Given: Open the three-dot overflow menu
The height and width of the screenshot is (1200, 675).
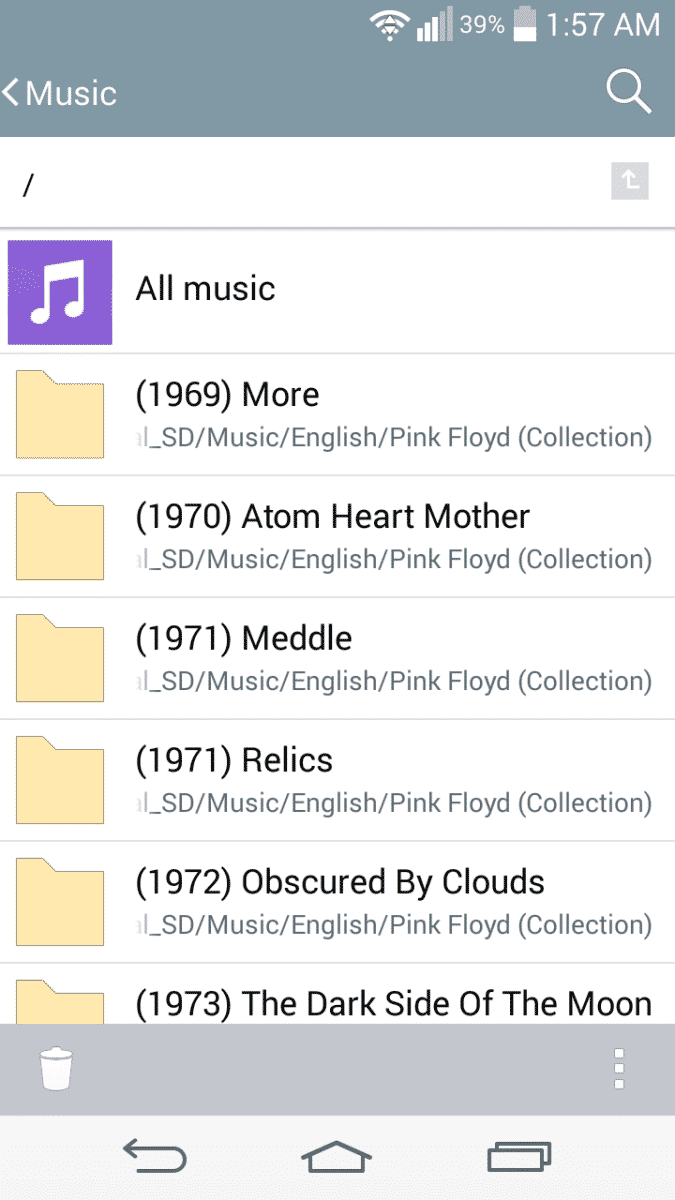Looking at the screenshot, I should (x=619, y=1068).
